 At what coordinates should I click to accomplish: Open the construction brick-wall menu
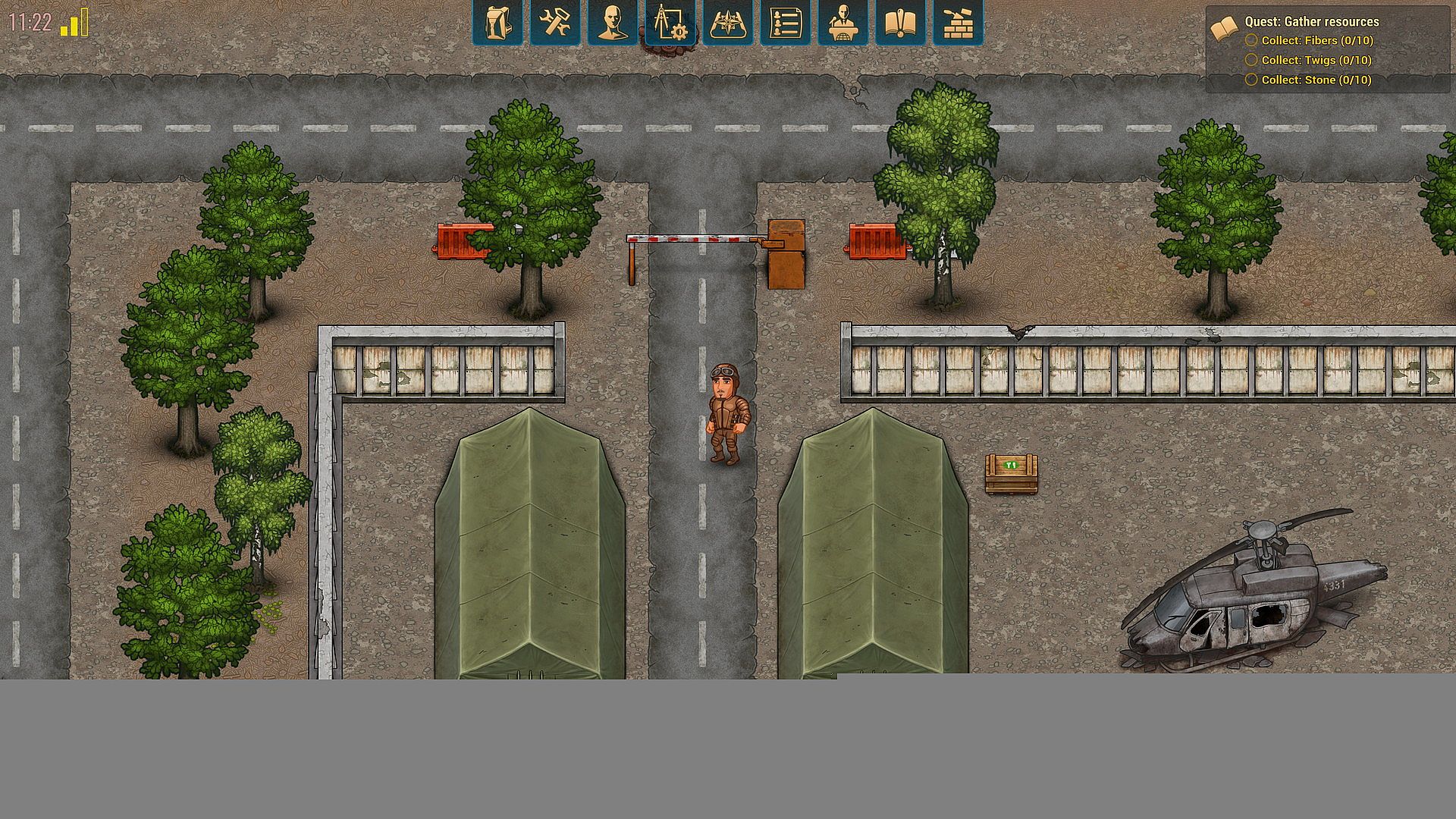pos(958,23)
